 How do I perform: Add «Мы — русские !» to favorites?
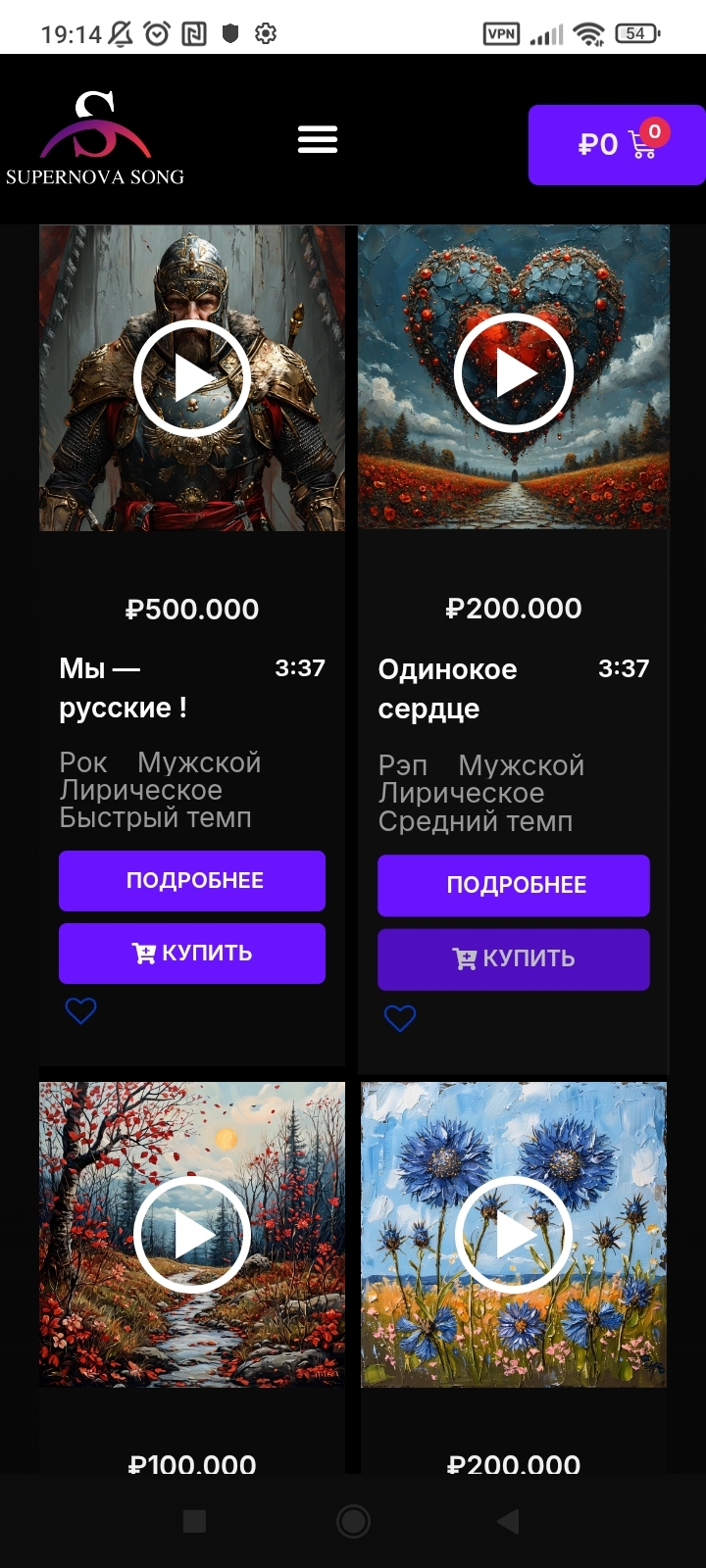click(80, 1010)
